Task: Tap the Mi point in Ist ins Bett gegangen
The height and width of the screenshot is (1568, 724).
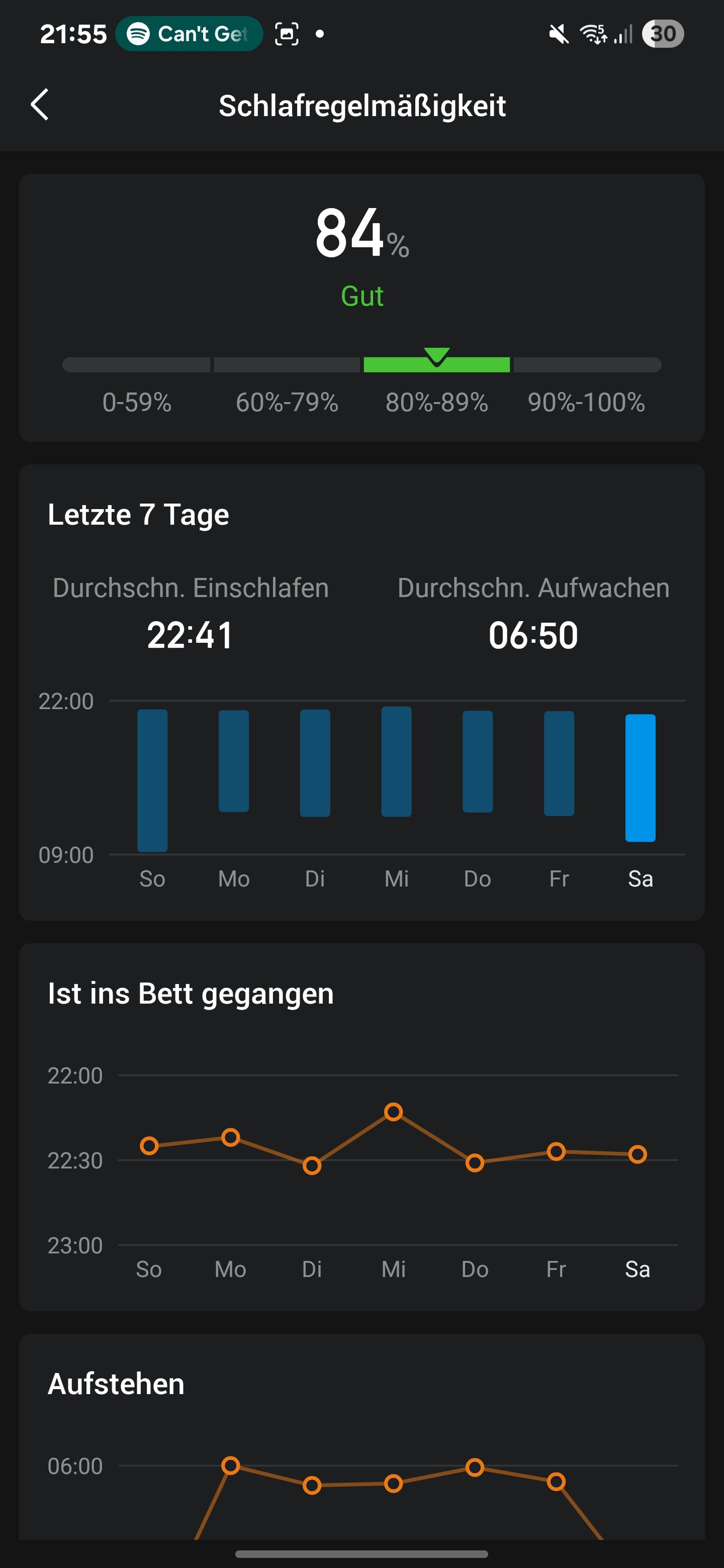Action: [x=393, y=1112]
